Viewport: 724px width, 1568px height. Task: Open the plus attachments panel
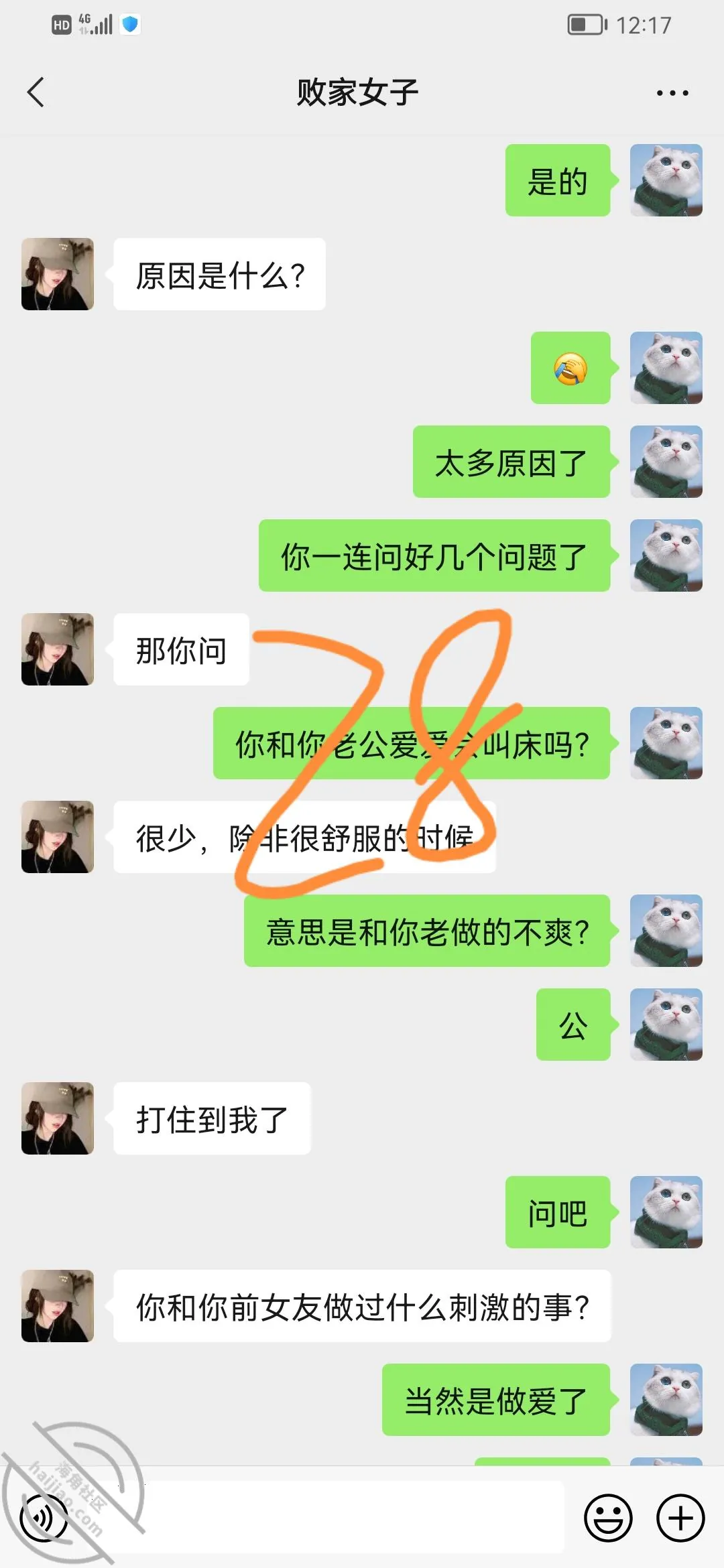click(x=680, y=1518)
